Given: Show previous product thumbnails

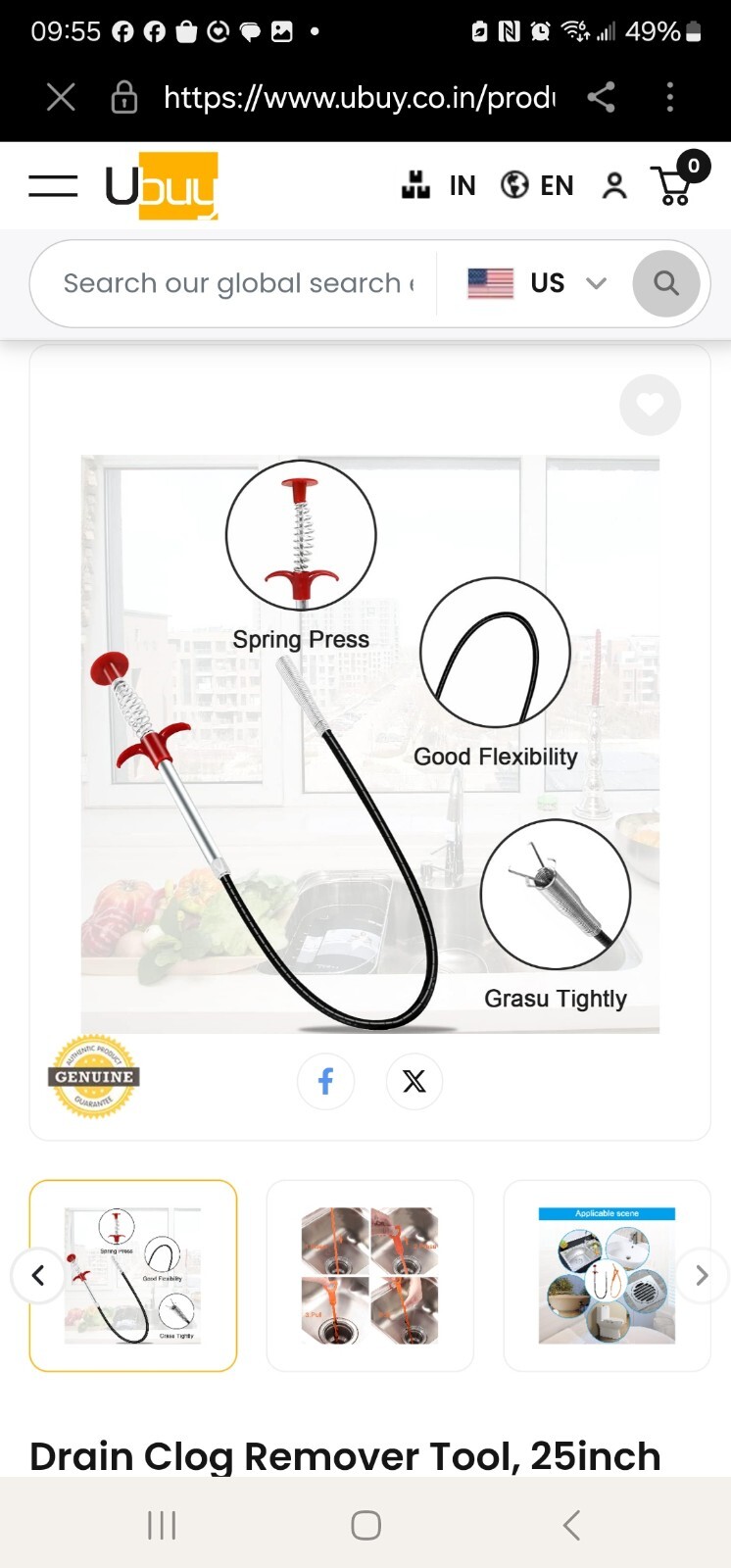Looking at the screenshot, I should click(x=38, y=1275).
